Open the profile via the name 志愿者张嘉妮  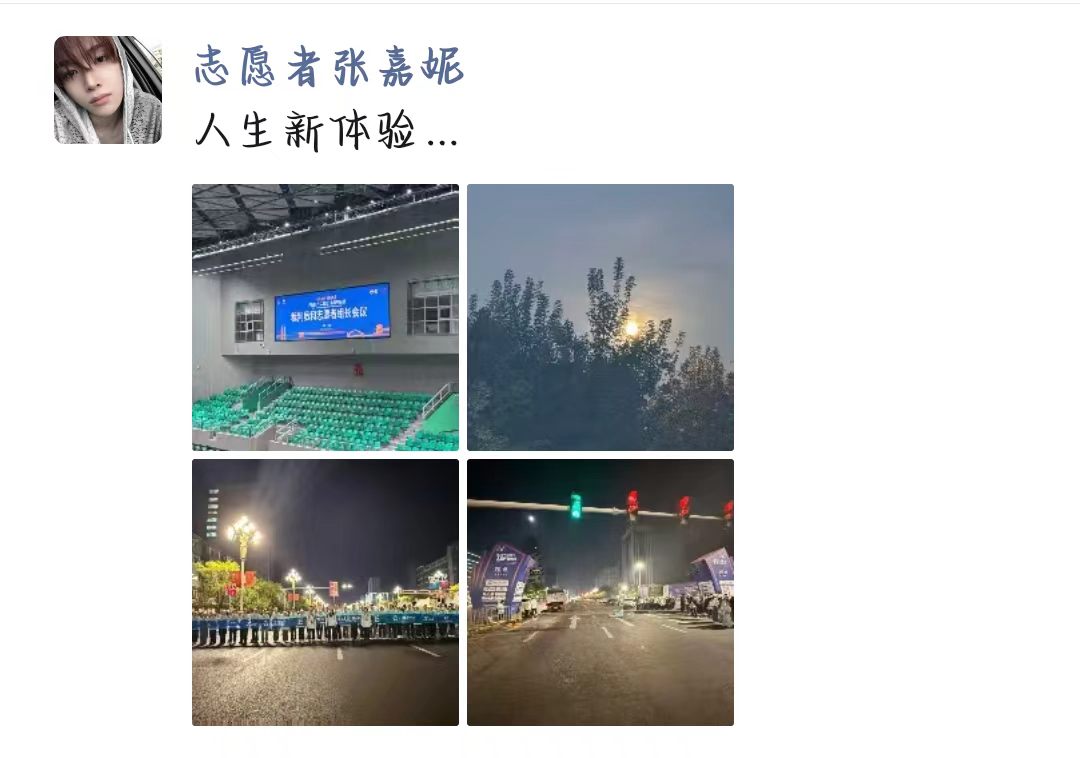(329, 67)
